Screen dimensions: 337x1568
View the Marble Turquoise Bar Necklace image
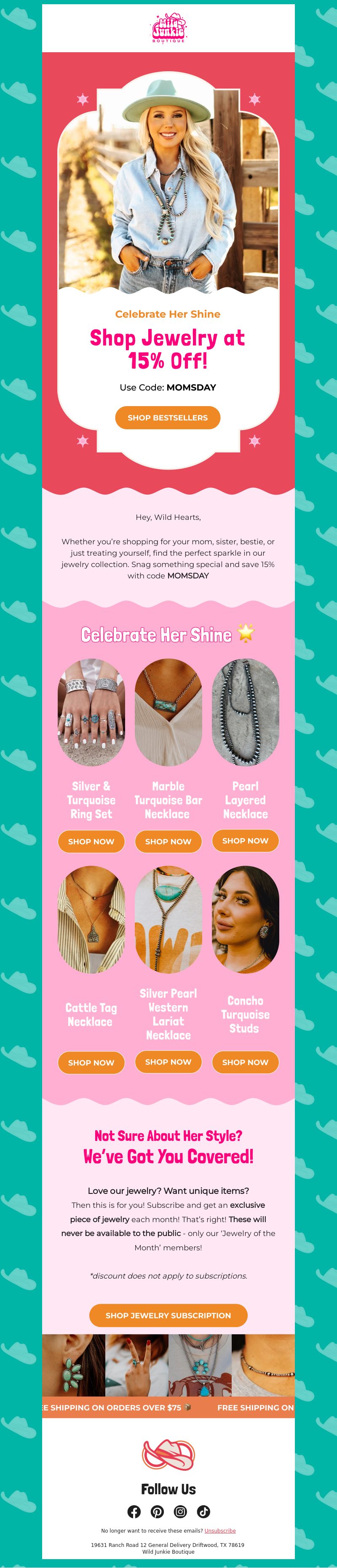click(x=168, y=712)
